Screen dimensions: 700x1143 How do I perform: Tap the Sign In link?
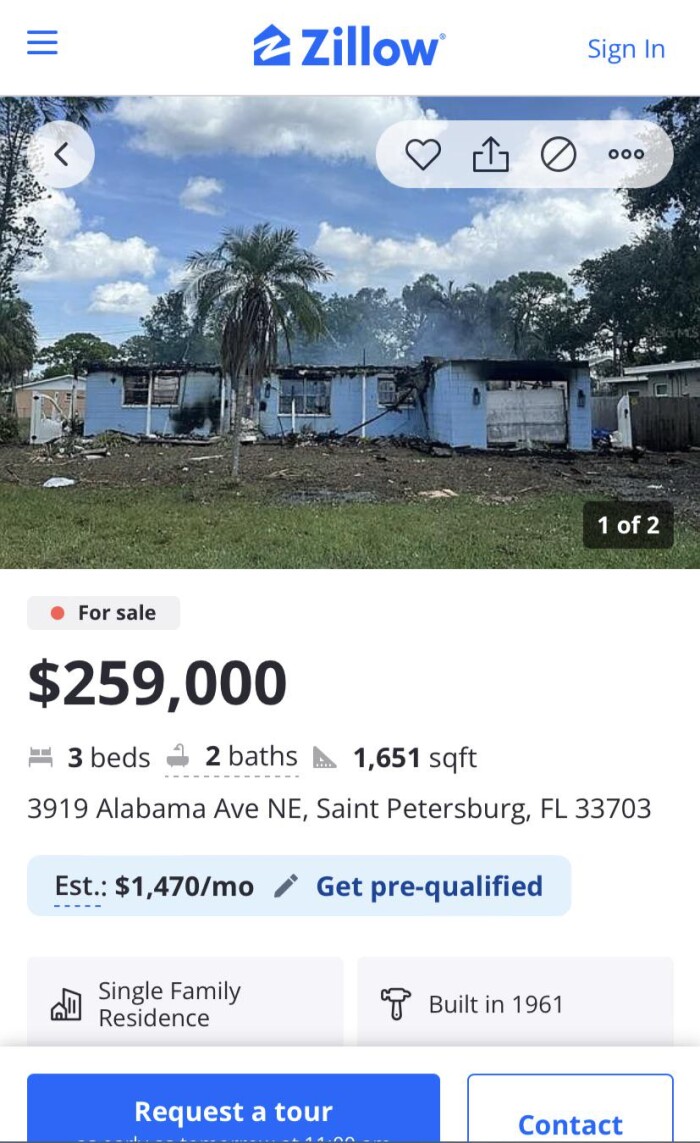[x=625, y=49]
